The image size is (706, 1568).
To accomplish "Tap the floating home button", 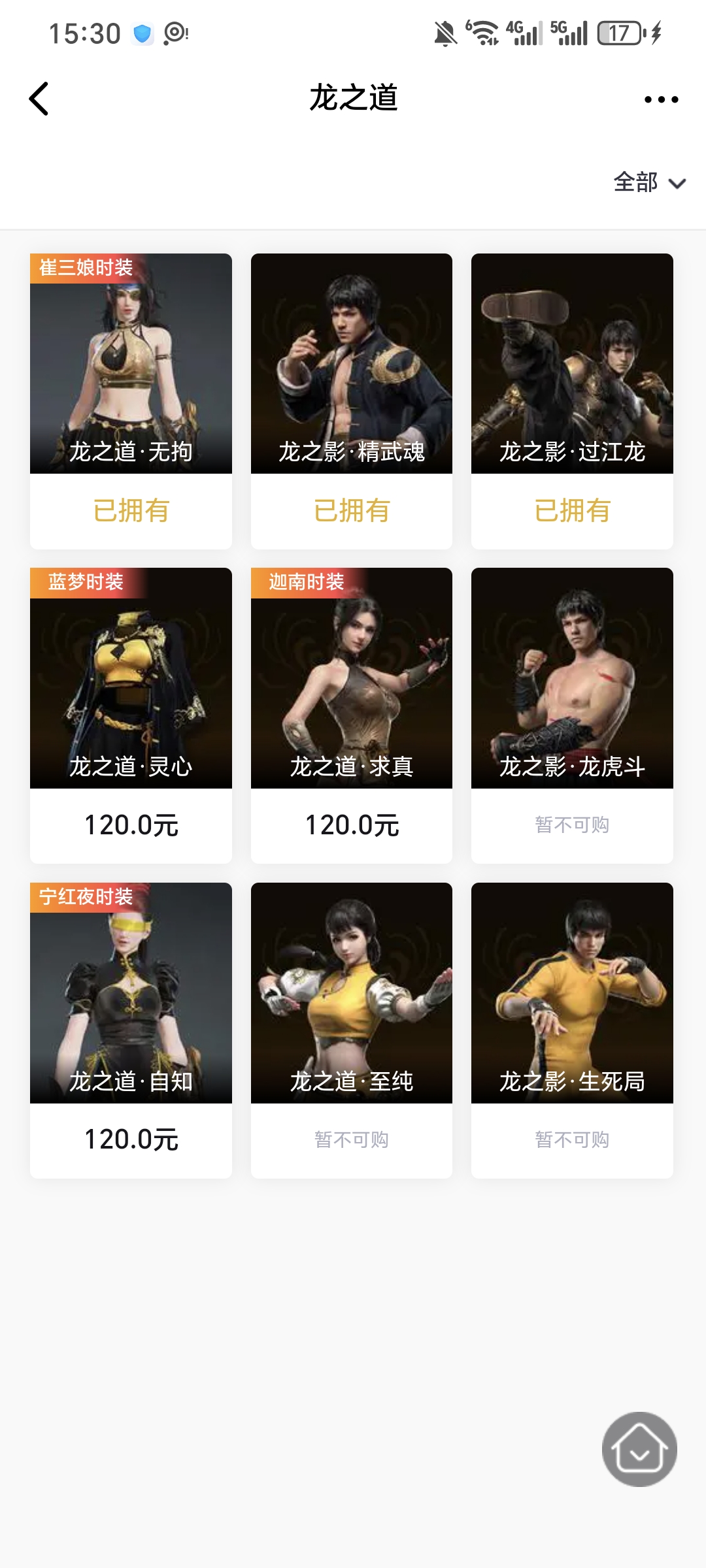I will (639, 1449).
